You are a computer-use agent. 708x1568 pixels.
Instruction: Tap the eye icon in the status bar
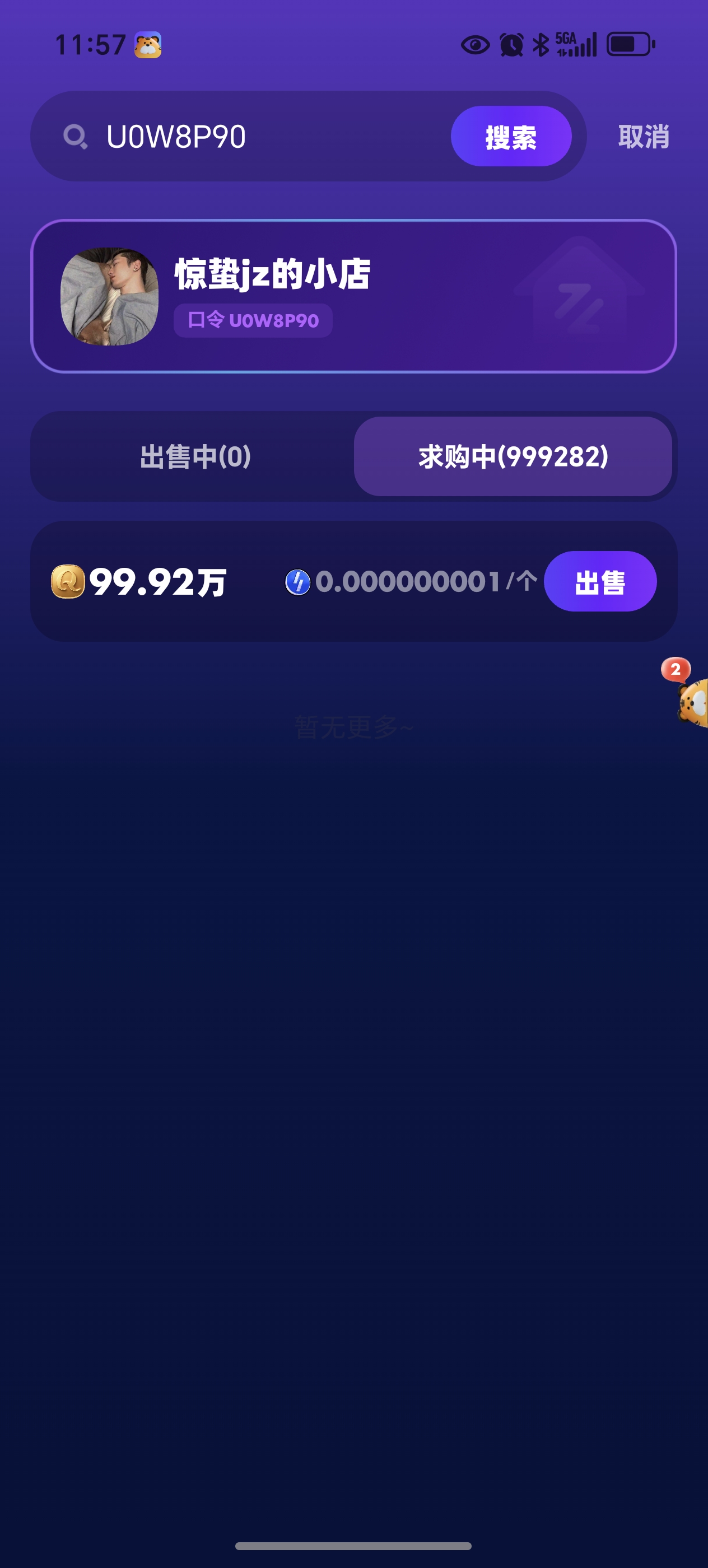coord(474,44)
